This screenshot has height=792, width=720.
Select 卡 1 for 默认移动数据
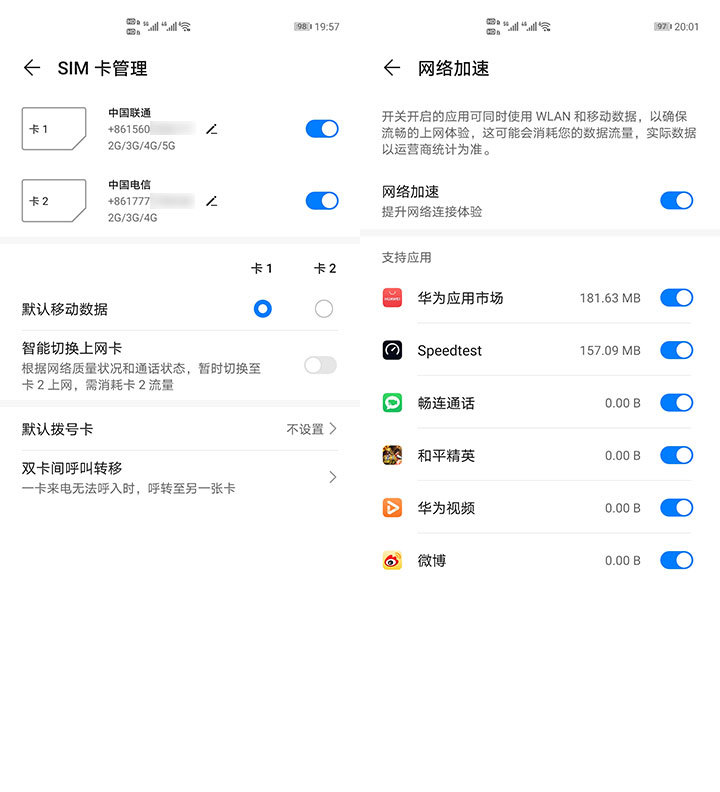point(262,309)
